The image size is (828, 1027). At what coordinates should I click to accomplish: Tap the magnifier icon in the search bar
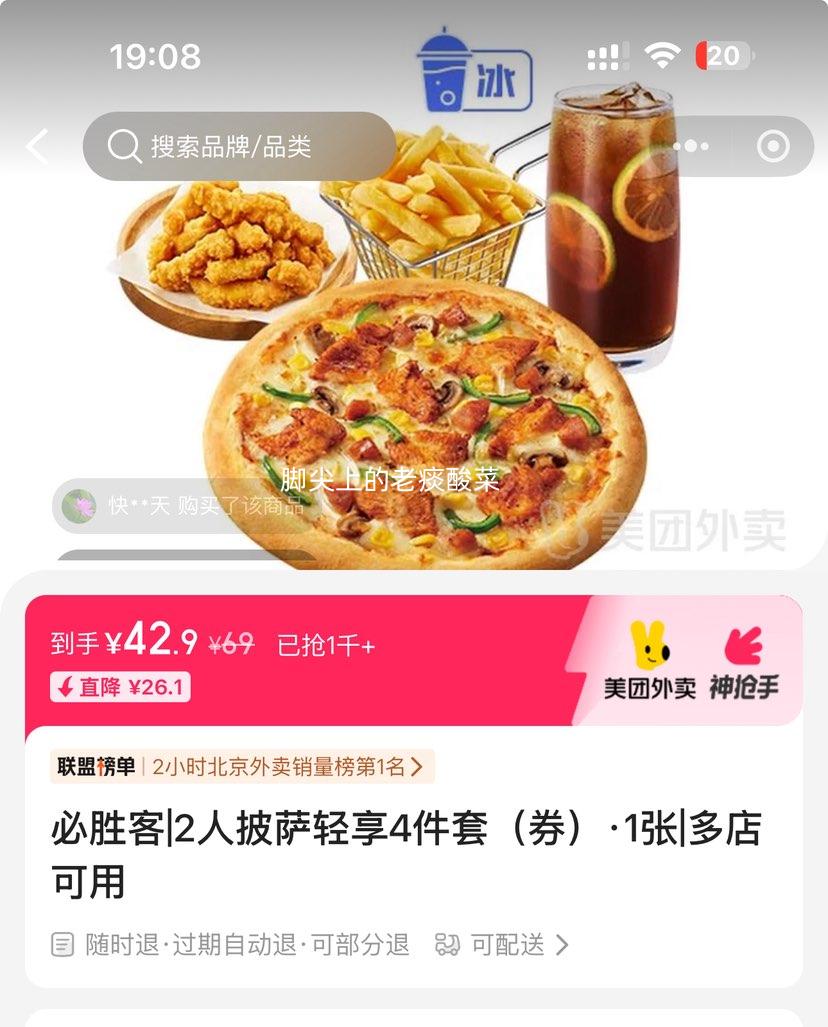(x=124, y=146)
